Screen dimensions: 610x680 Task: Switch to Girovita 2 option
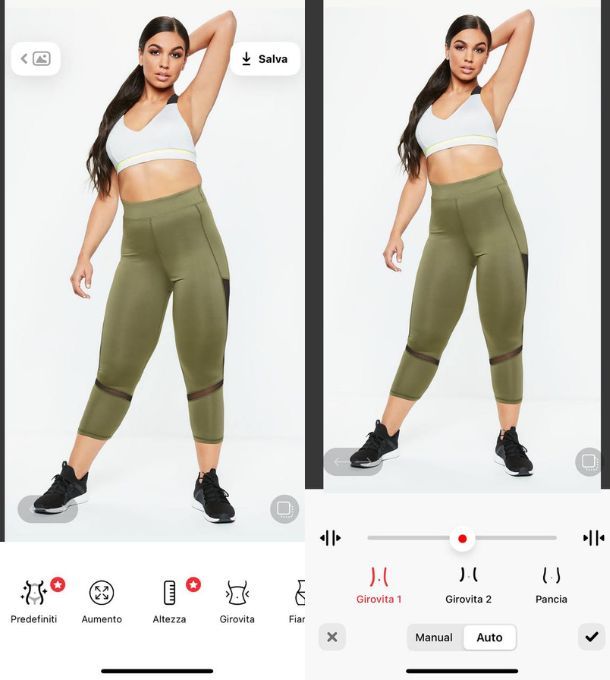pos(468,584)
